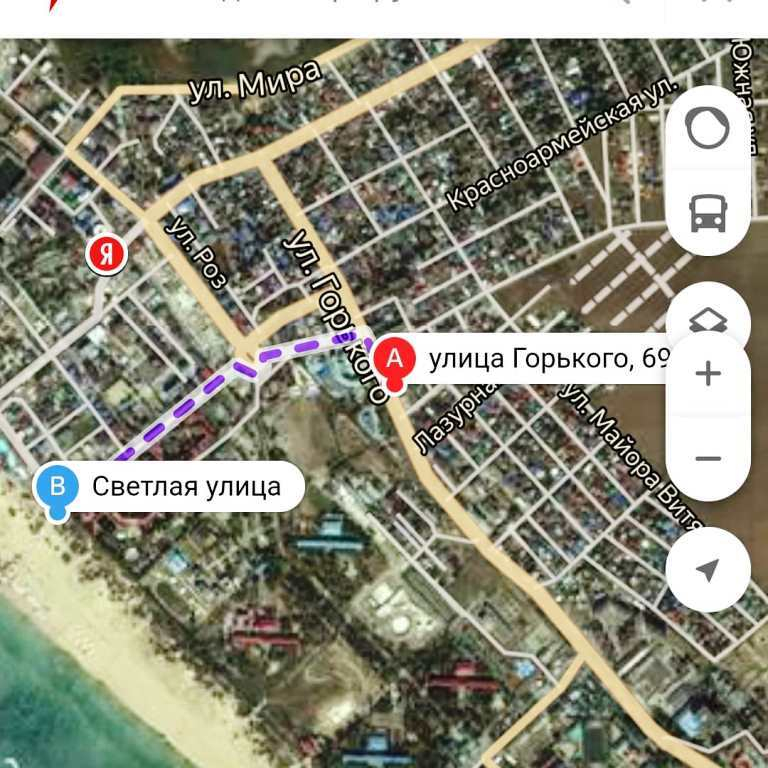Zoom in with the plus button
This screenshot has height=768, width=768.
coord(708,375)
